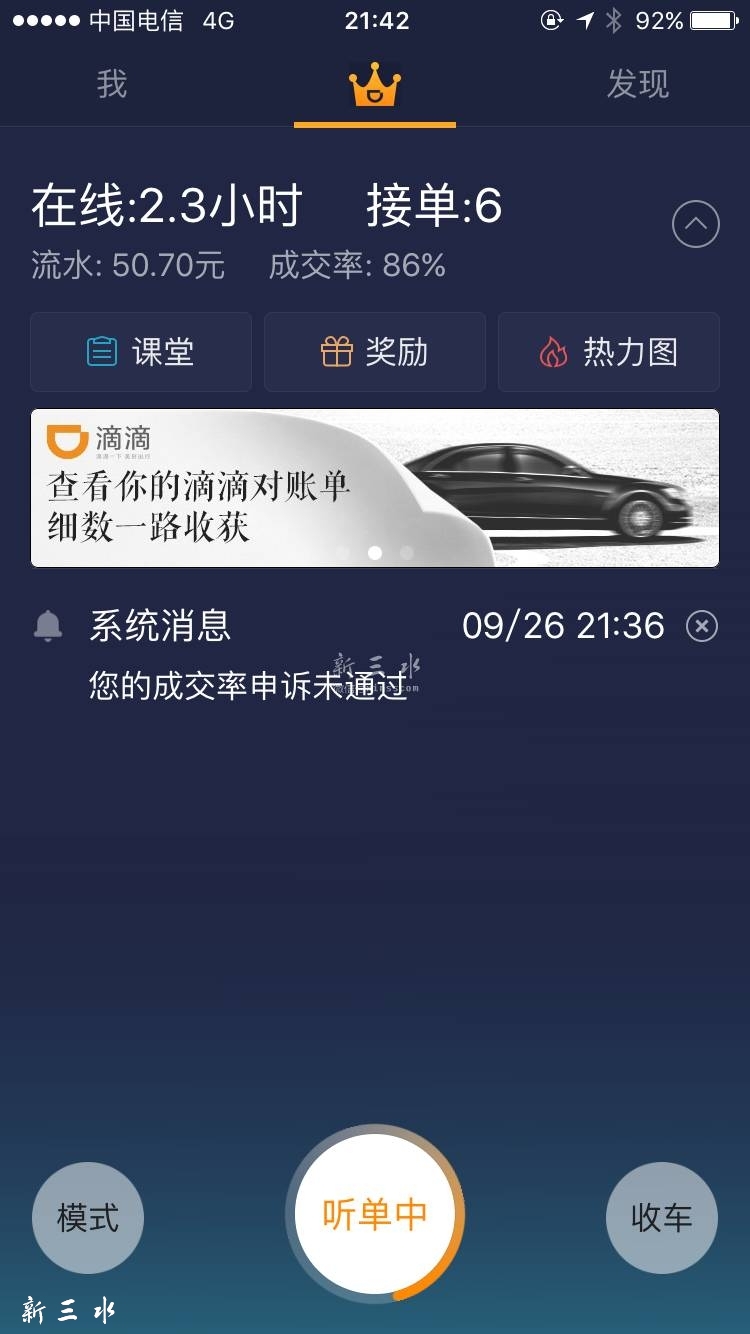Open the 滴滴对账单 banner
This screenshot has width=750, height=1334.
pyautogui.click(x=375, y=488)
